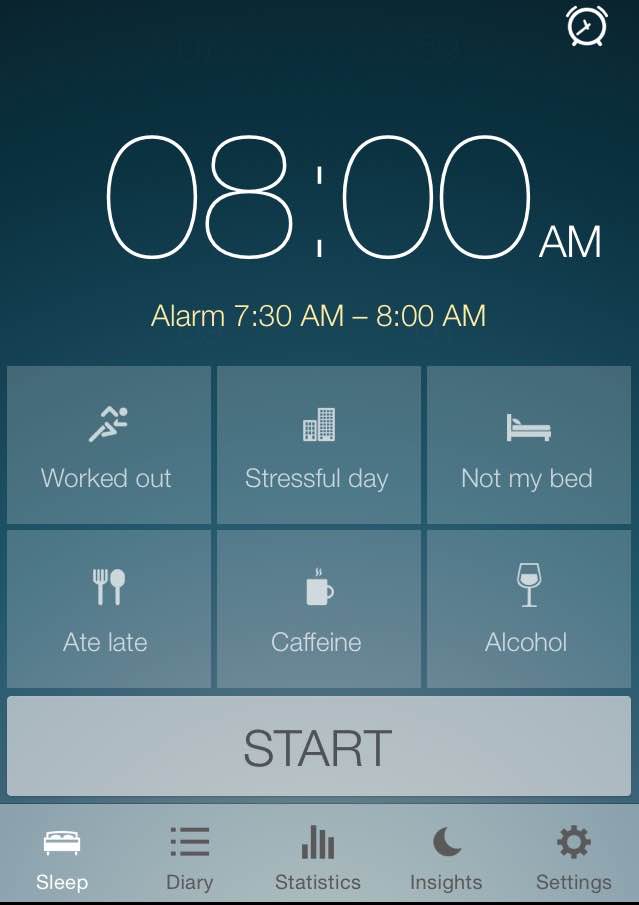Toggle the Ate late sleep note

pos(108,609)
